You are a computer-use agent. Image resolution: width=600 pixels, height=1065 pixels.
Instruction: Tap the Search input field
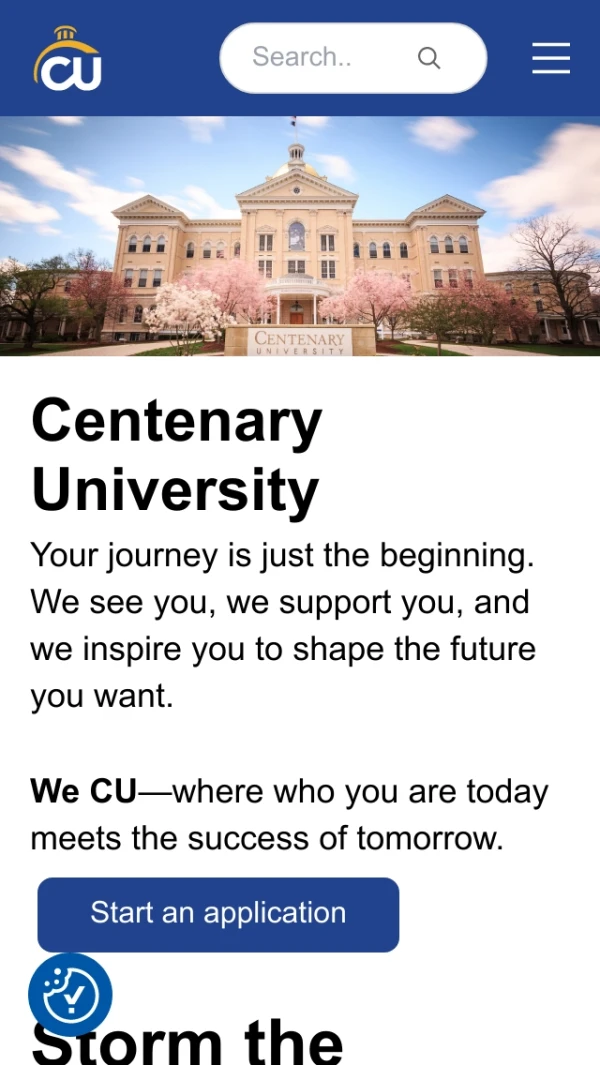pyautogui.click(x=320, y=58)
